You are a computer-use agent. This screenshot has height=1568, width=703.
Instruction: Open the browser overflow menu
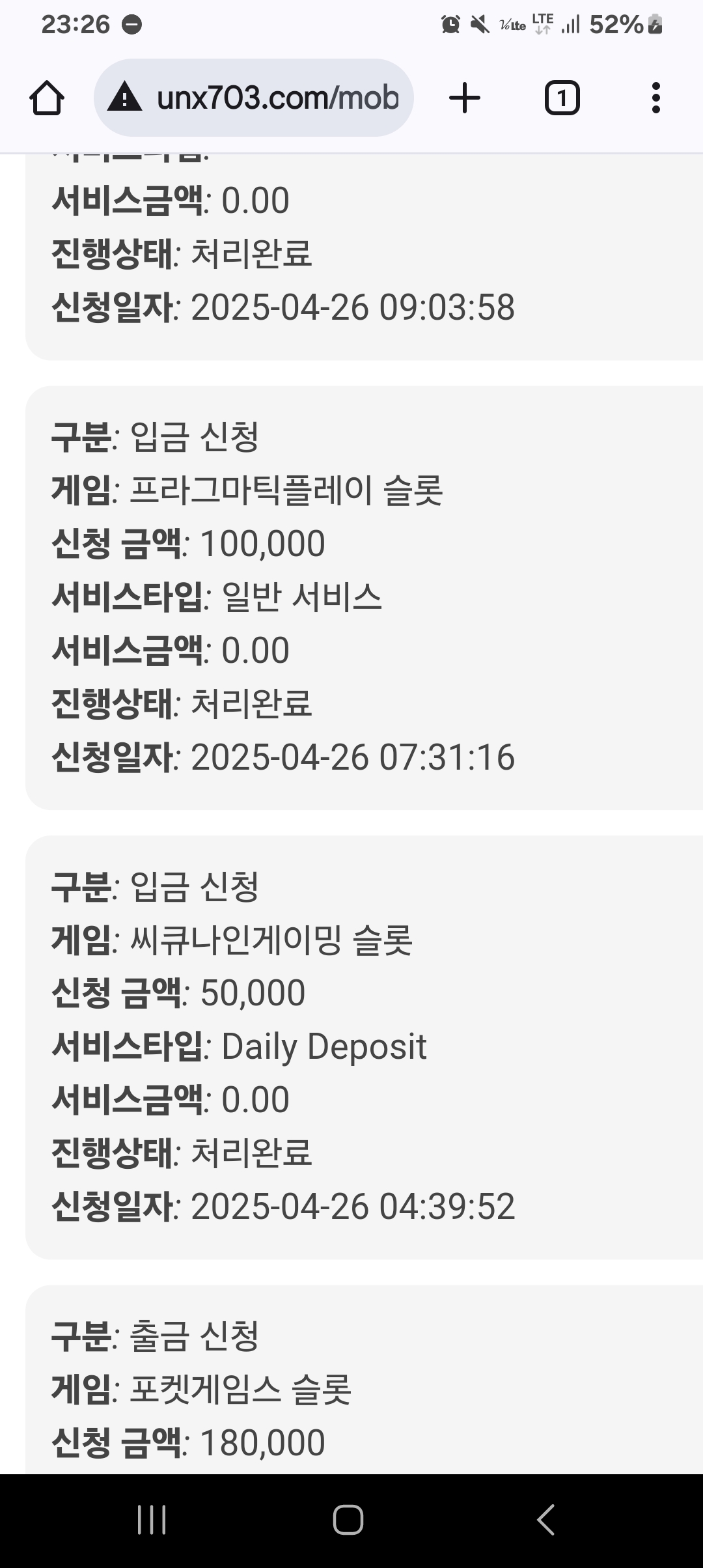pyautogui.click(x=656, y=98)
